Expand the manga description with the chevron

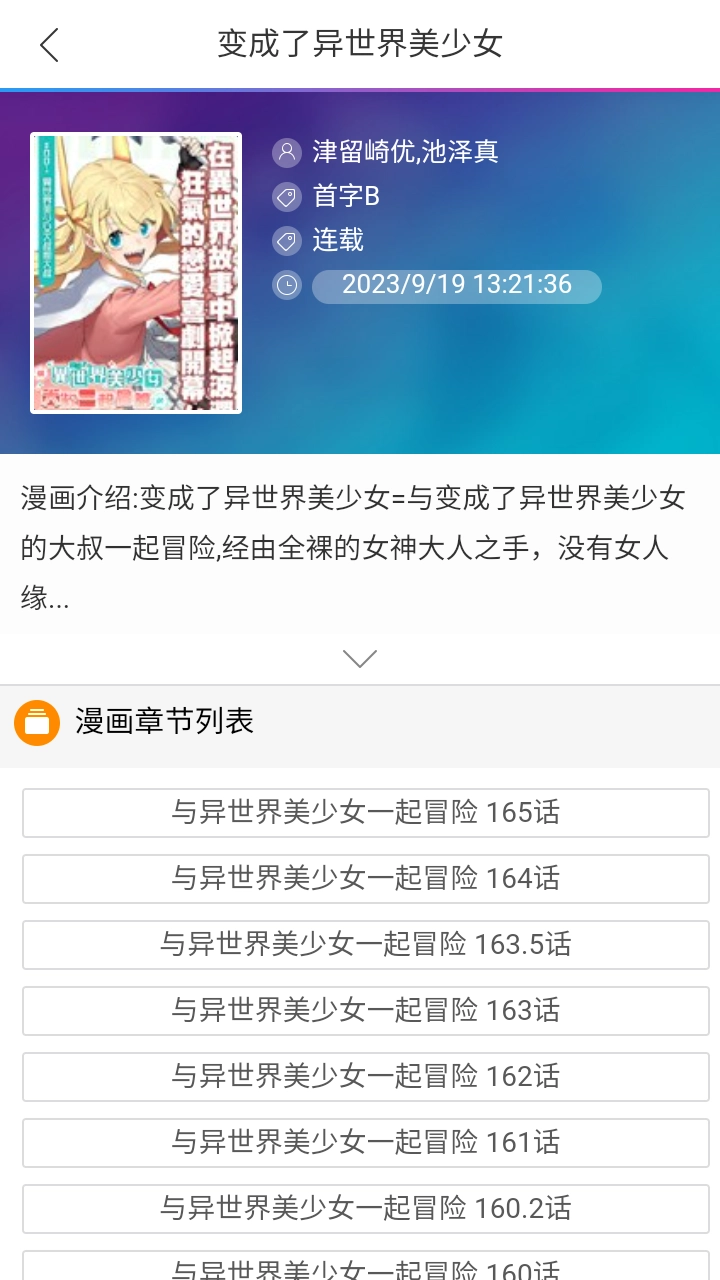359,658
